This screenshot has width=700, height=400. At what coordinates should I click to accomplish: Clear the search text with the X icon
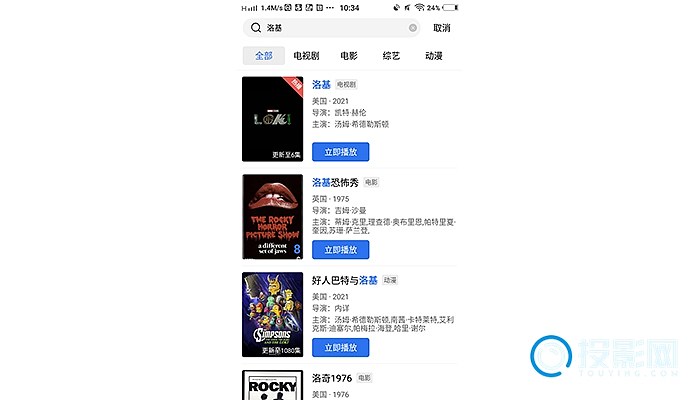click(413, 28)
